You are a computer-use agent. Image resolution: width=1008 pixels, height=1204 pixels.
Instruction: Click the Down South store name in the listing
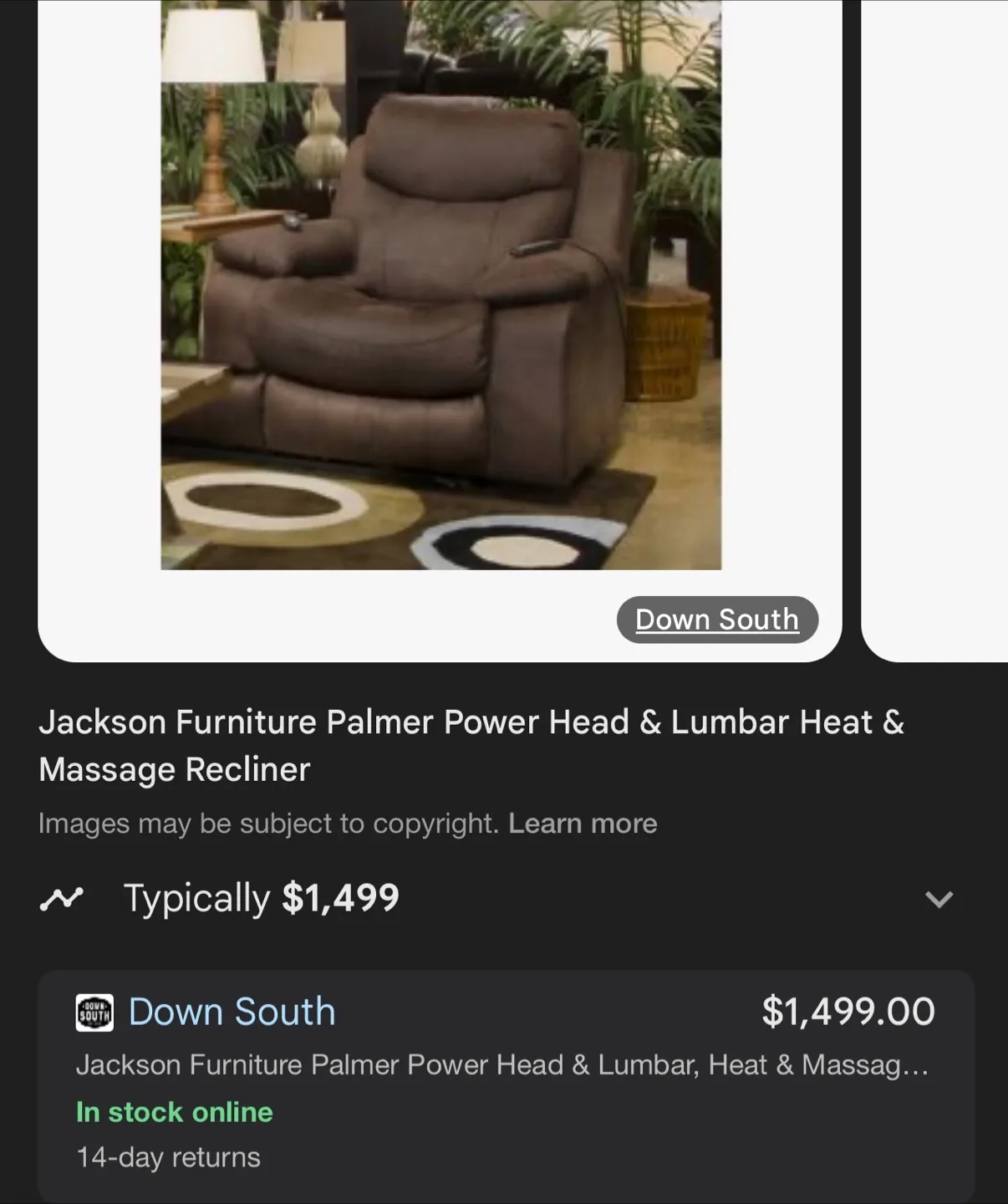coord(232,1012)
